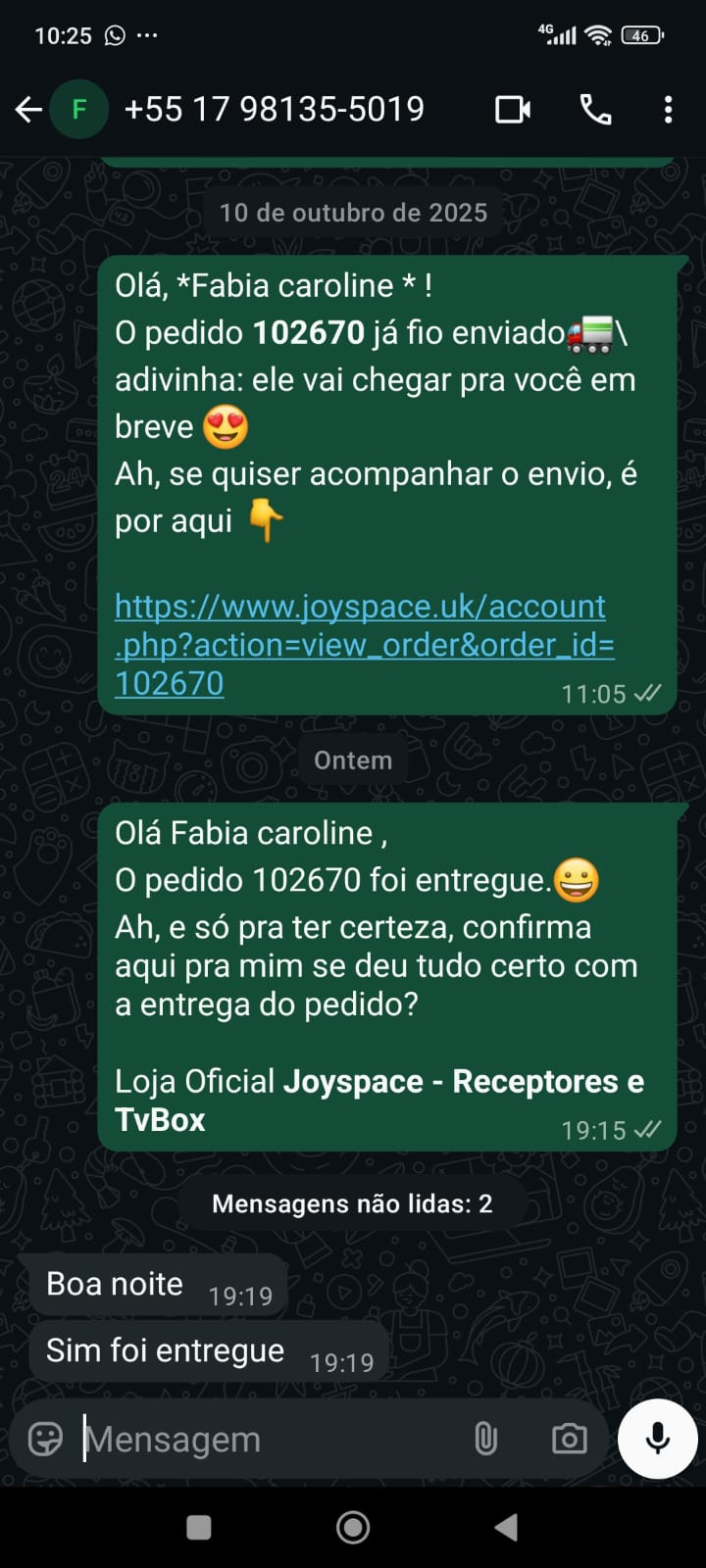This screenshot has height=1568, width=706.
Task: Go back to the chat list
Action: pos(28,110)
